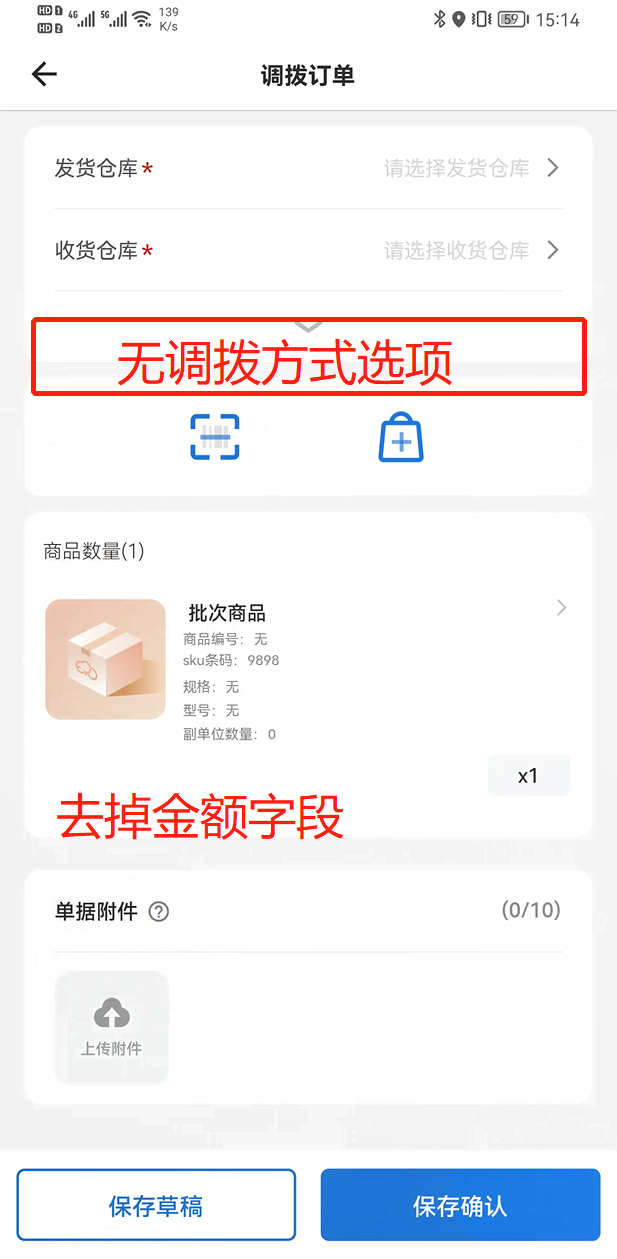
Task: Edit the x1 quantity of 批次商品
Action: tap(528, 776)
